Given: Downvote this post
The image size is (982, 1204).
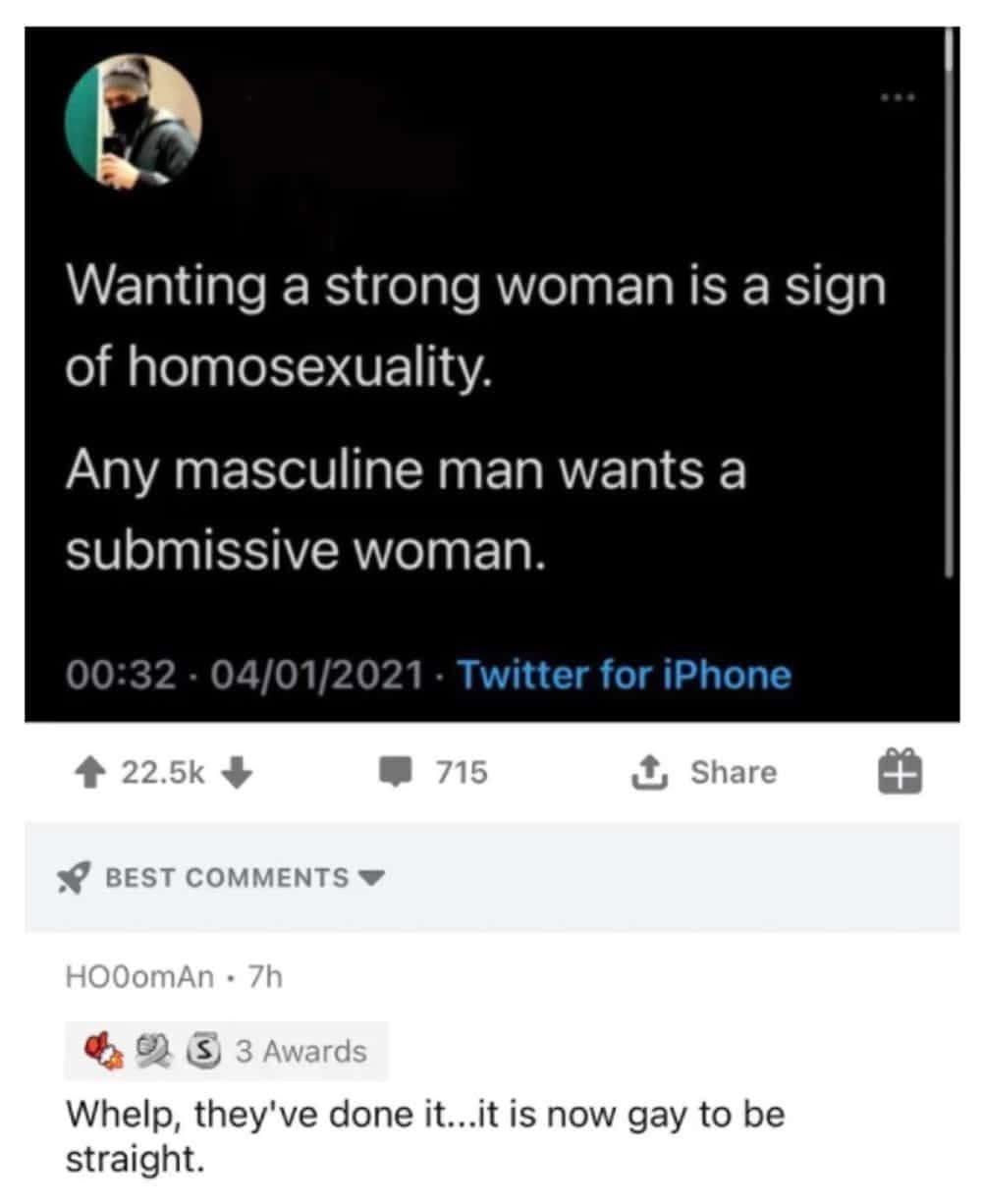Looking at the screenshot, I should (x=238, y=773).
